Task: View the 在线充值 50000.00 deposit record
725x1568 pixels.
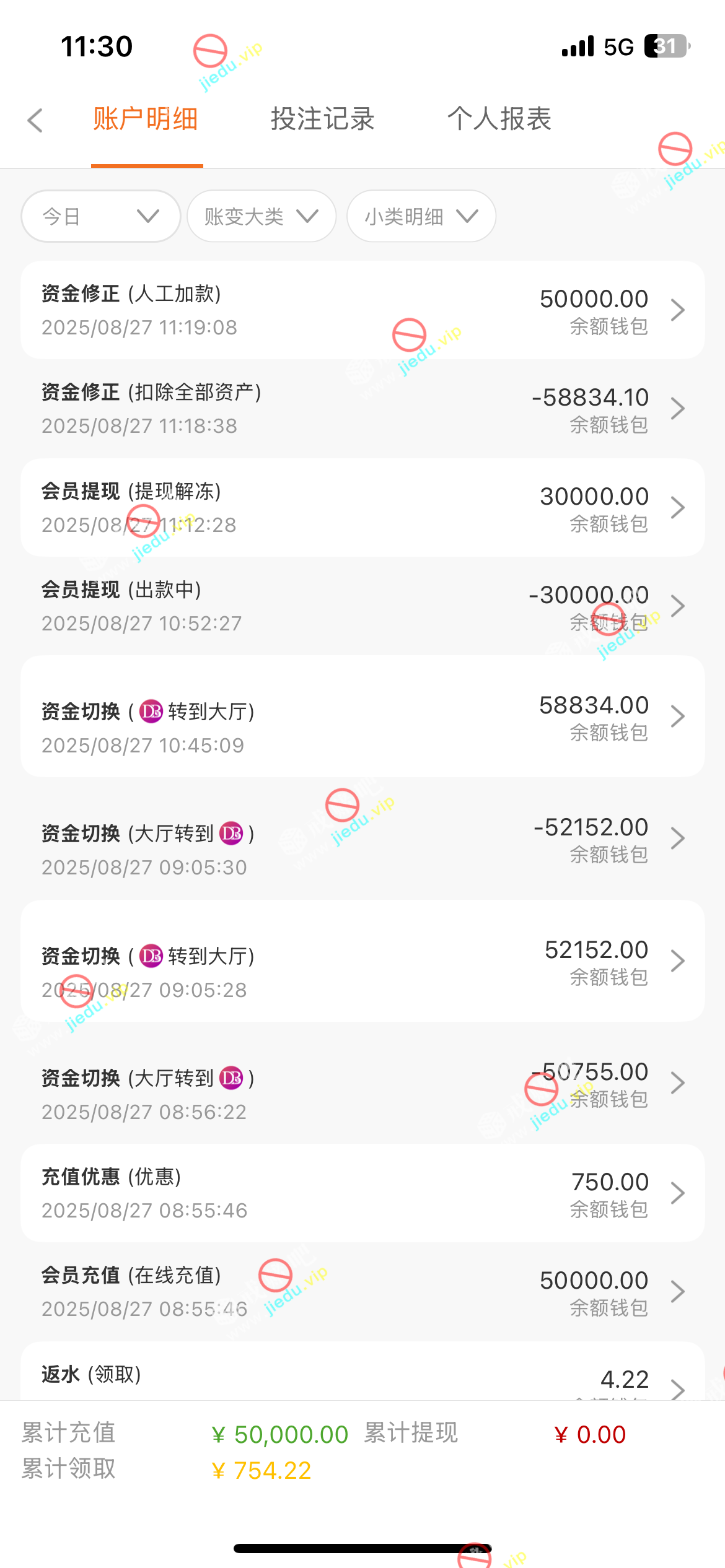Action: pyautogui.click(x=362, y=1292)
